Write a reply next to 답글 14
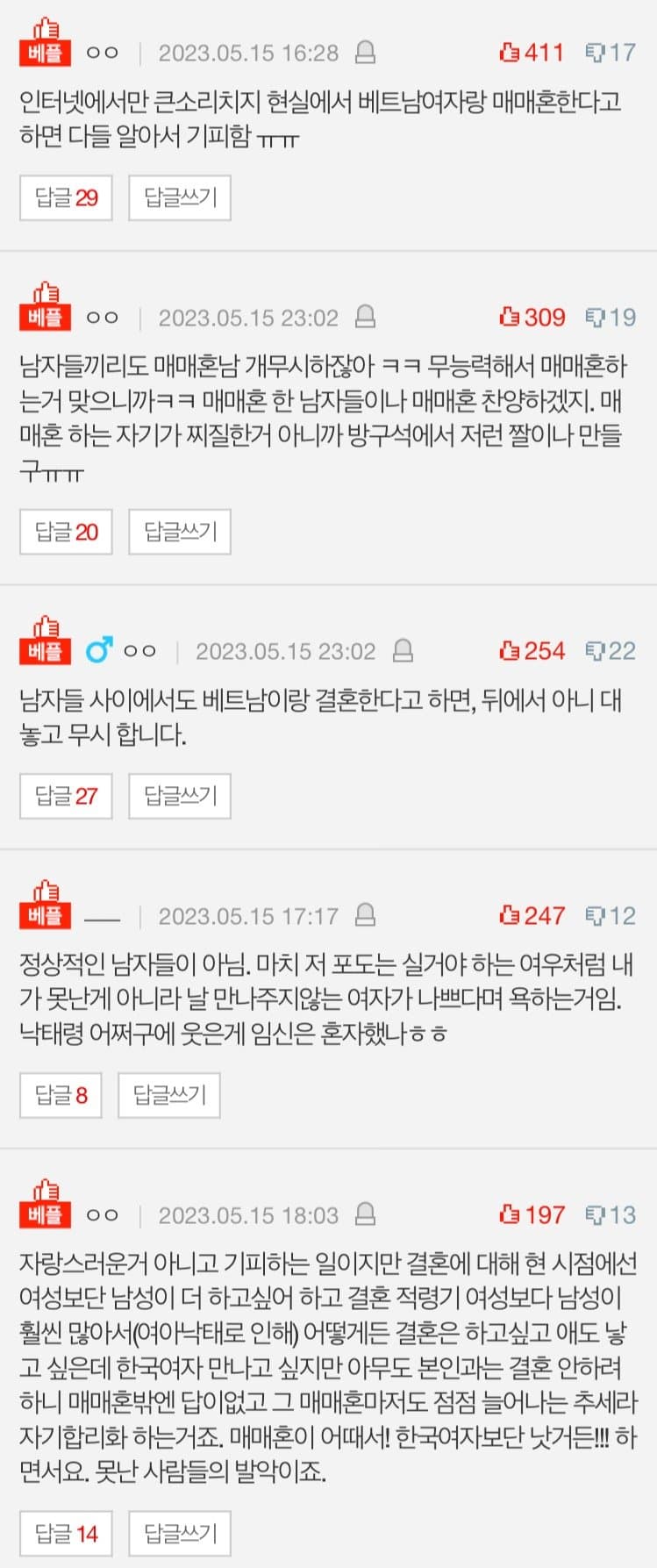The image size is (657, 1568). [x=180, y=1534]
